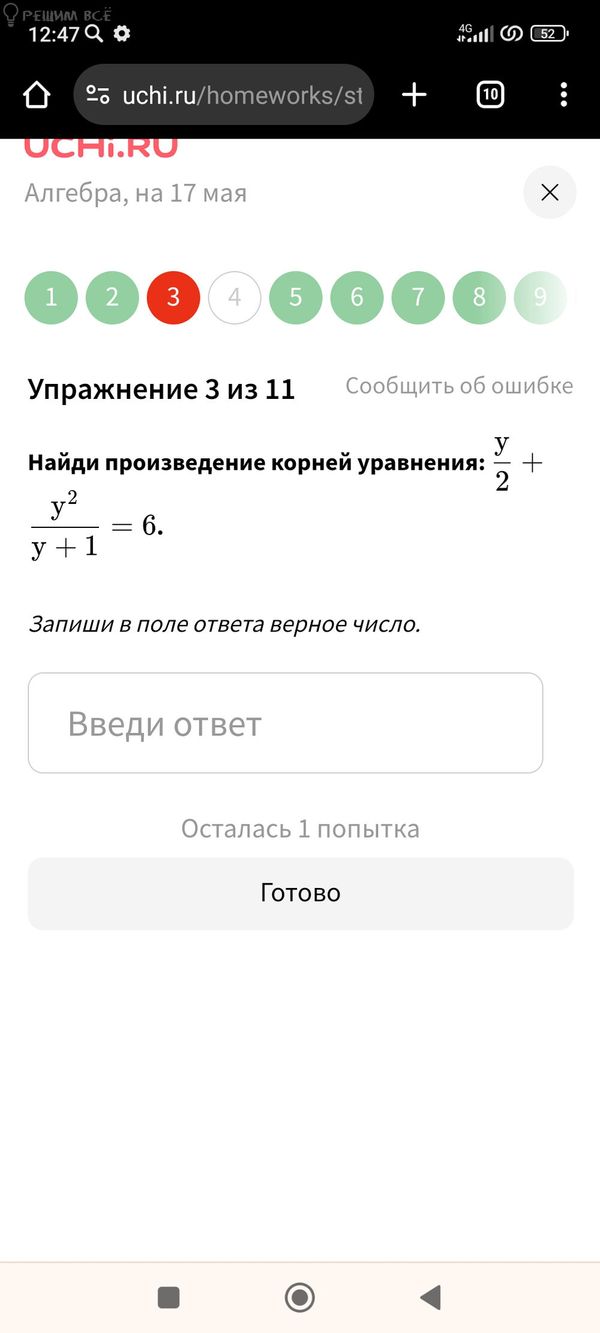Jump to exercise 1

tap(51, 297)
